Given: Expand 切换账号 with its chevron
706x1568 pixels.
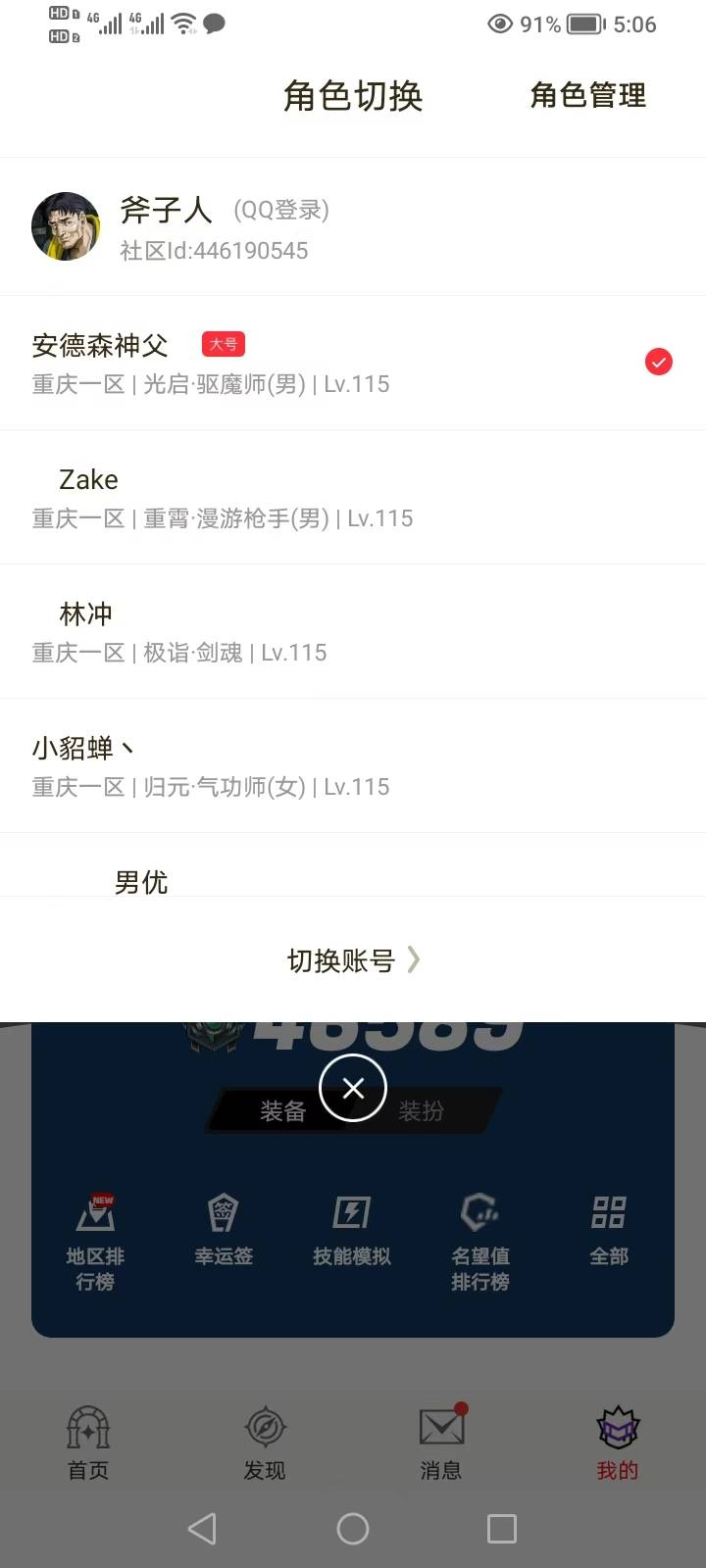Looking at the screenshot, I should click(353, 960).
